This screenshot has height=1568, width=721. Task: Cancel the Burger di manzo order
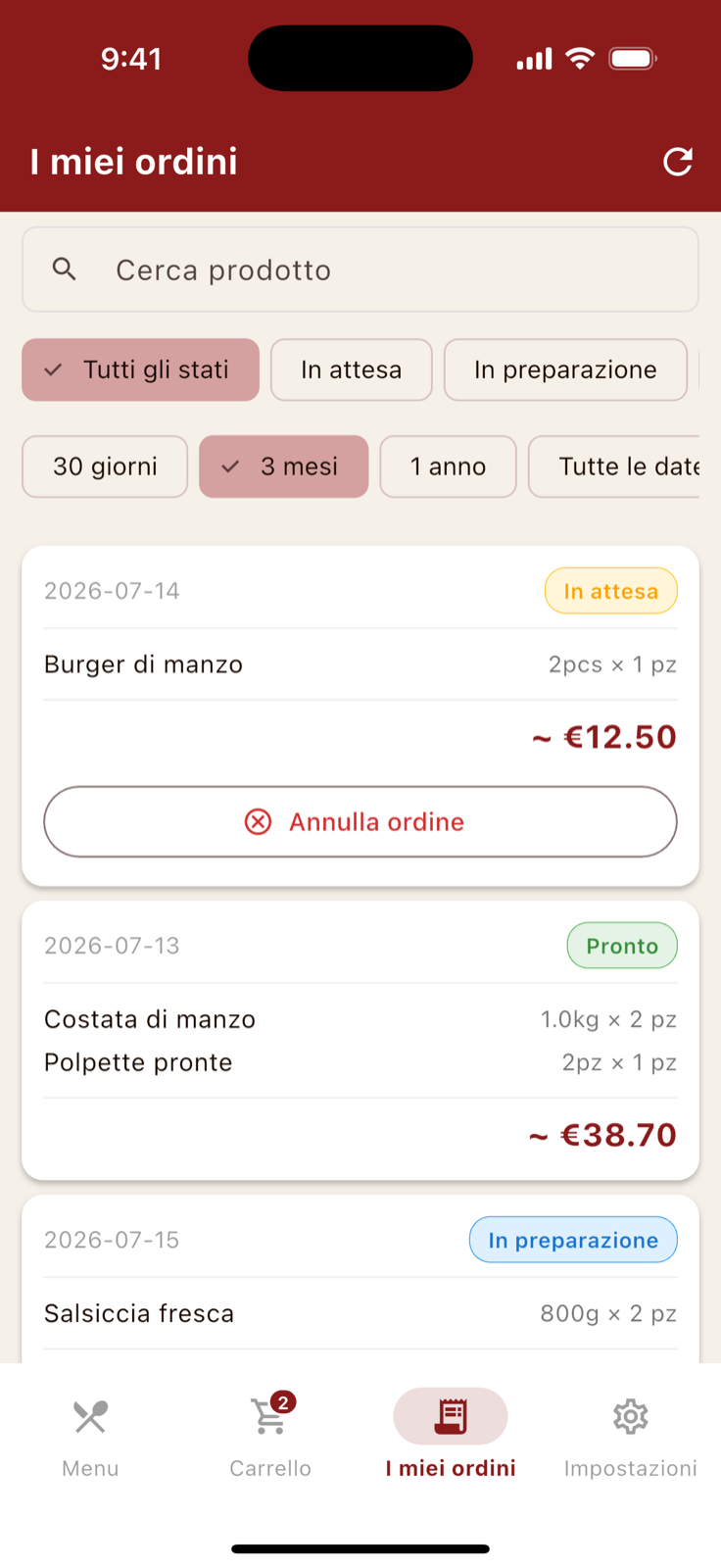[x=360, y=821]
